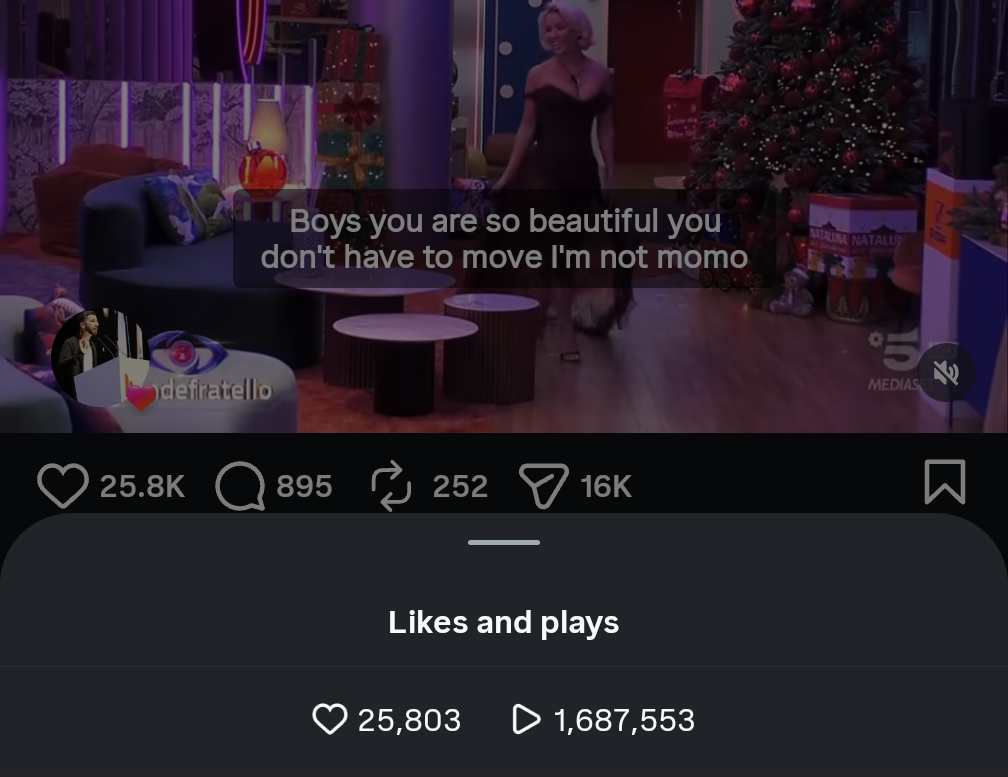
Task: Repost this video
Action: pos(391,486)
